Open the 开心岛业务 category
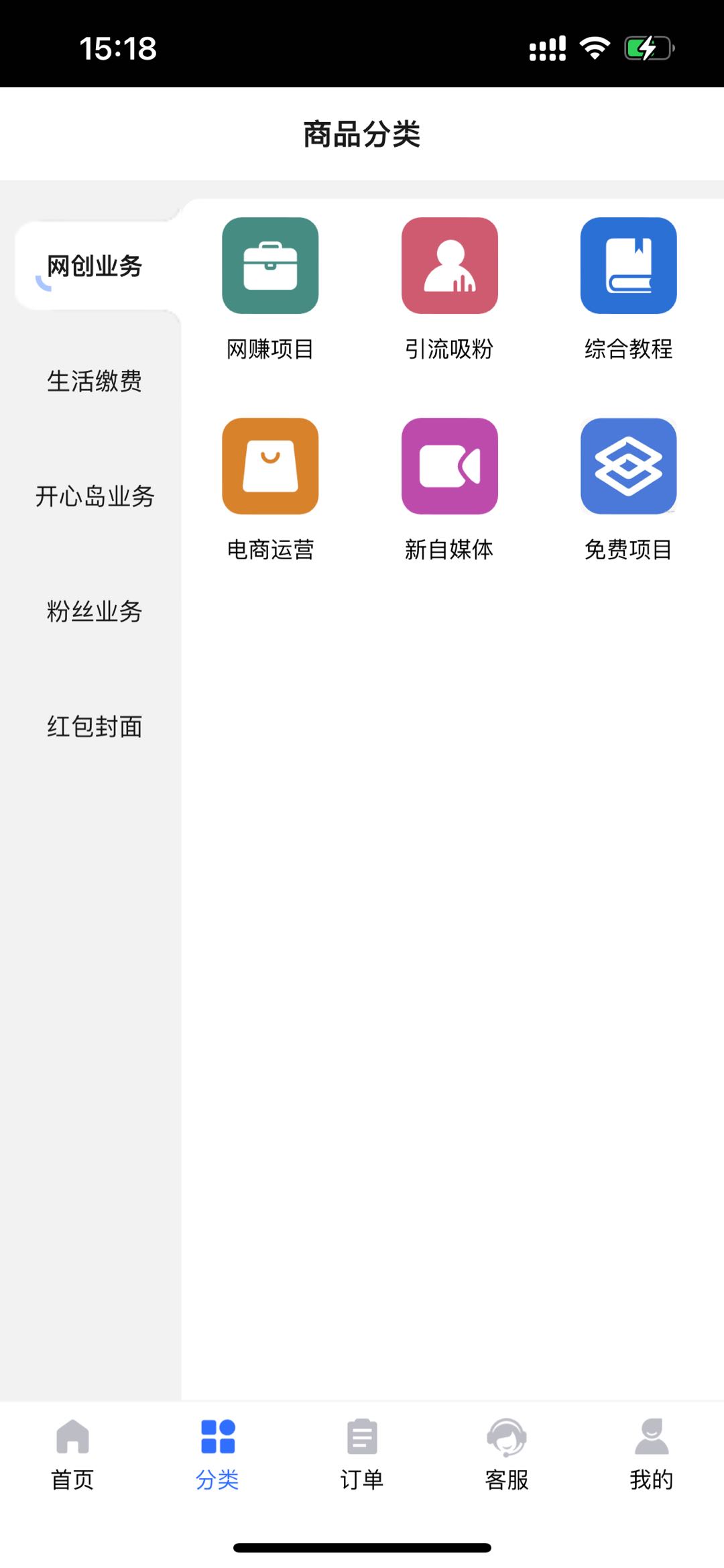The height and width of the screenshot is (1568, 724). [95, 496]
